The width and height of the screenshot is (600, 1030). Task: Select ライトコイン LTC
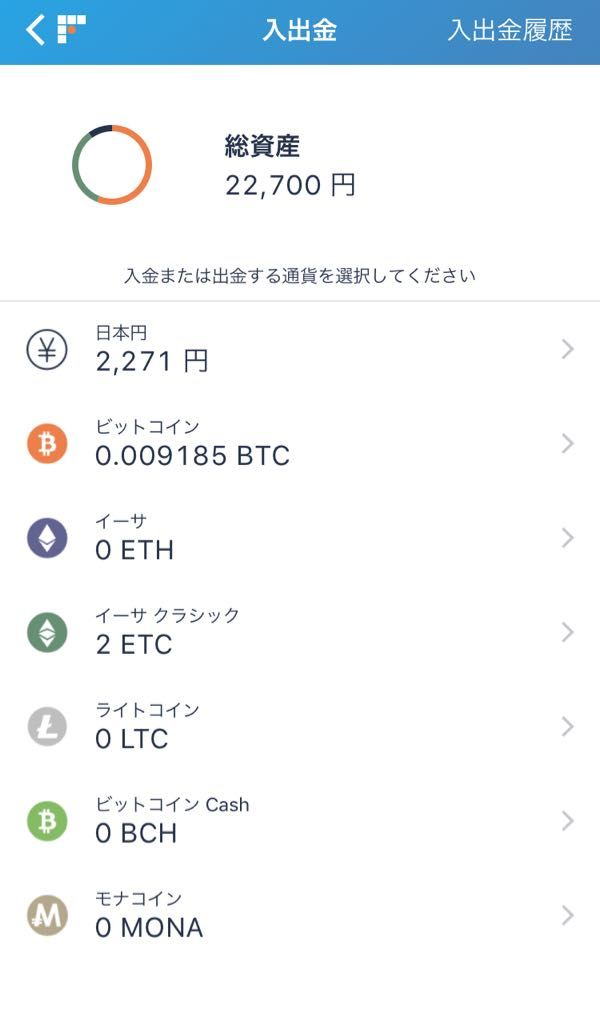click(300, 727)
